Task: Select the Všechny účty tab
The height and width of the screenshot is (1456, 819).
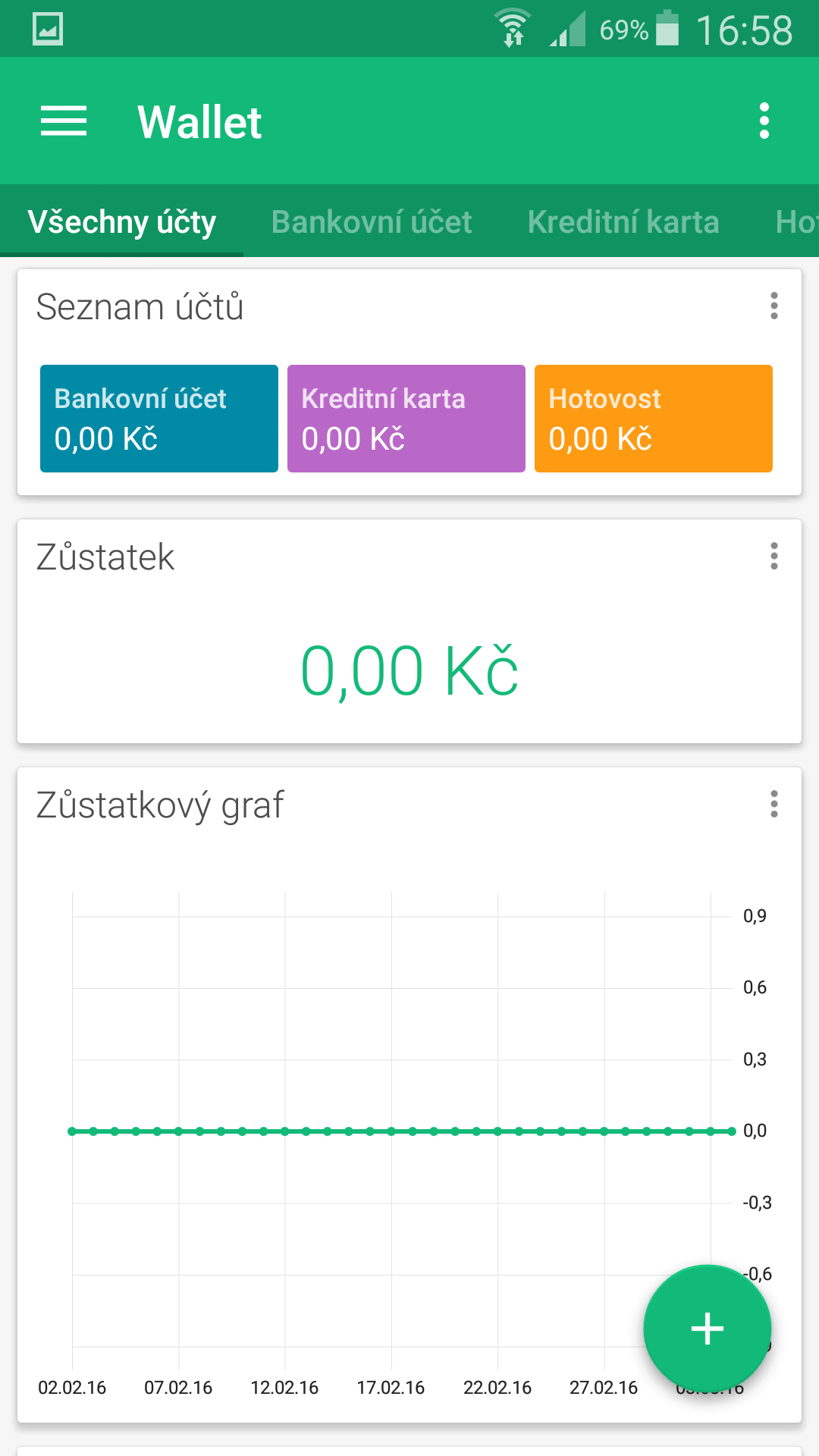Action: (122, 222)
